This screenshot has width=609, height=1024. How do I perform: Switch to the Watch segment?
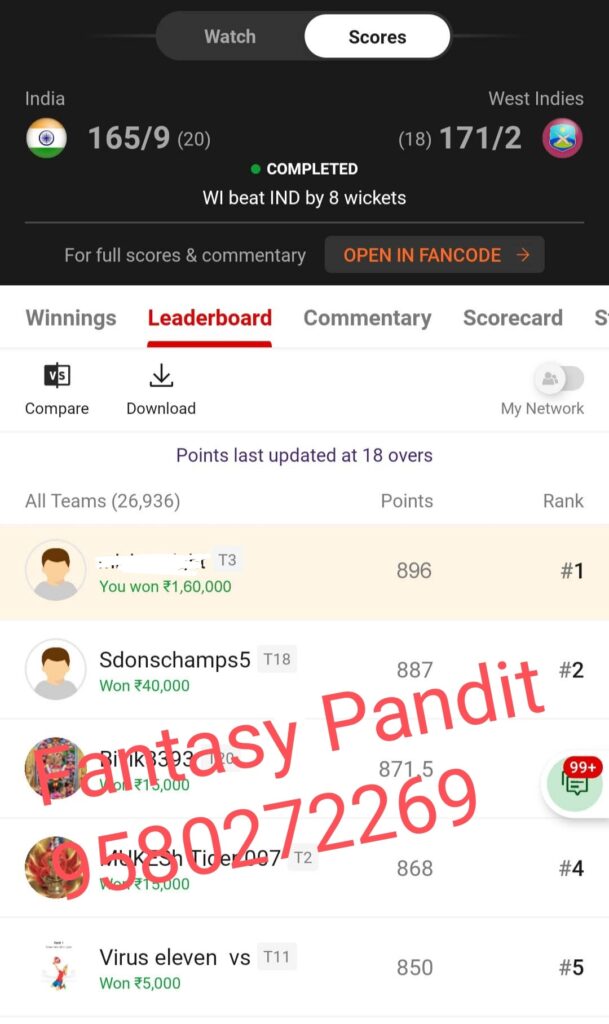click(x=230, y=37)
